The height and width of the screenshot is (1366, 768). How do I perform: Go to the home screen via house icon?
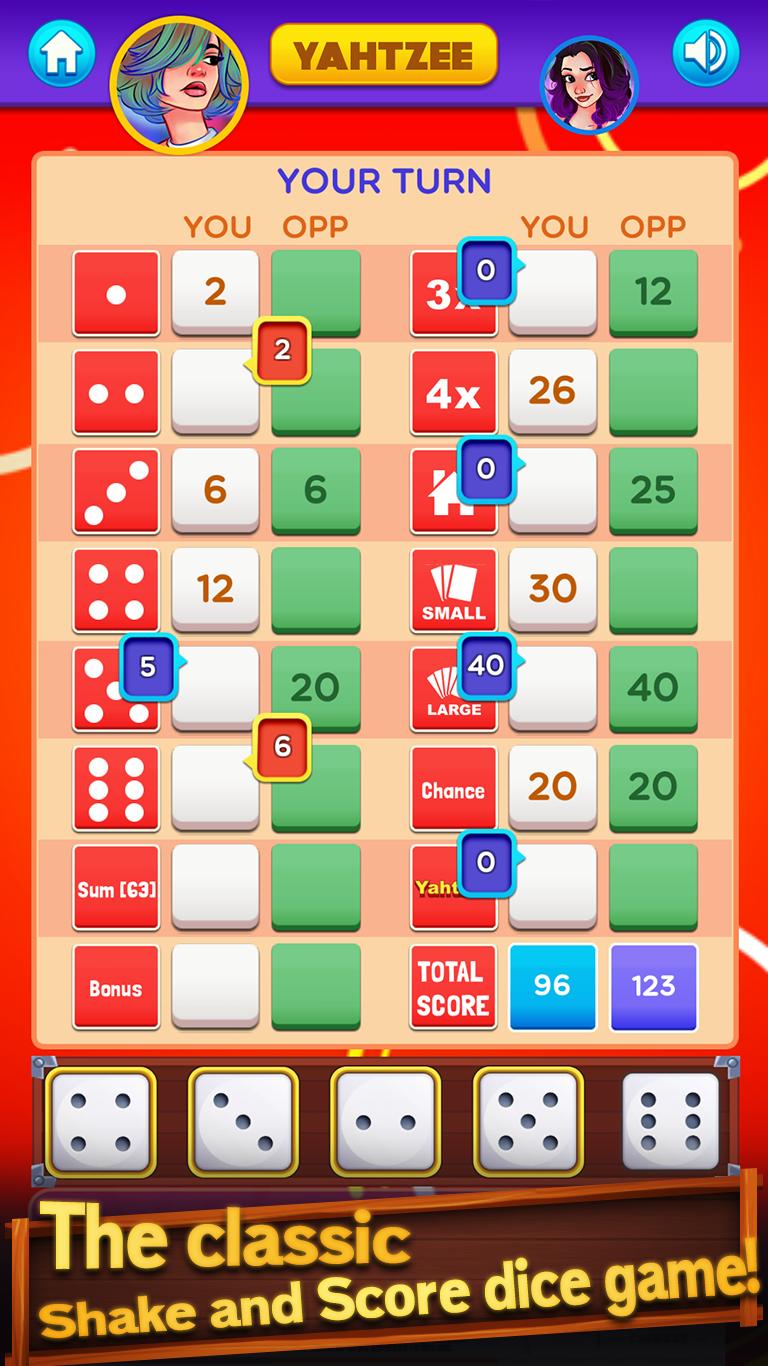62,53
